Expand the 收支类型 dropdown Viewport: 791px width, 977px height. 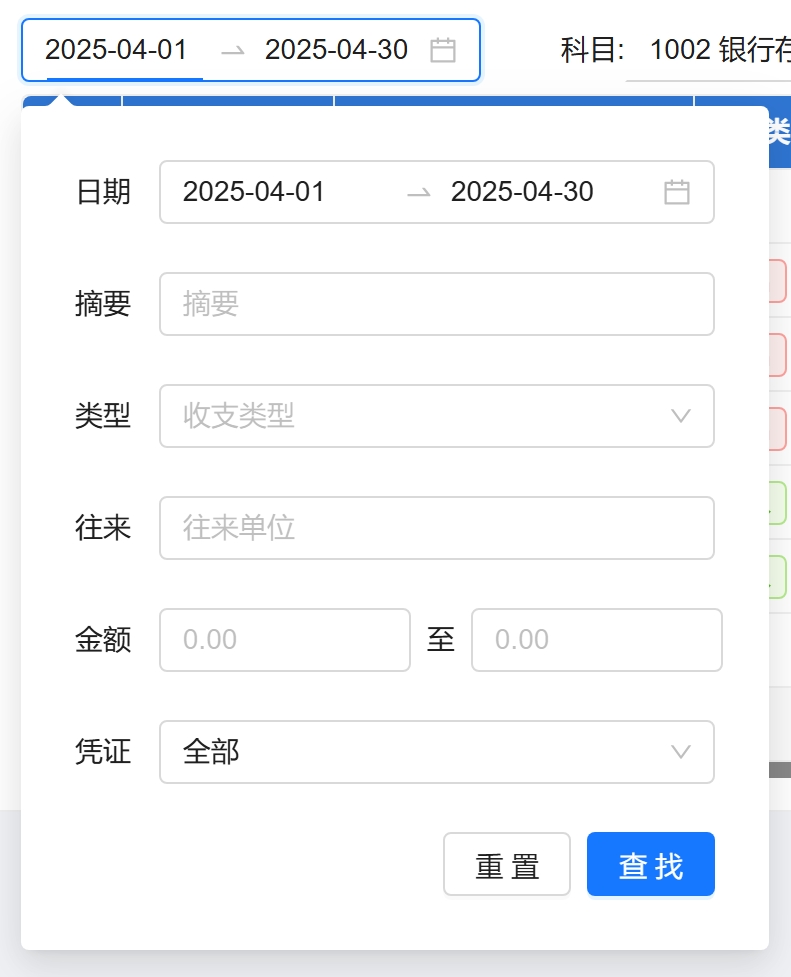coord(436,416)
